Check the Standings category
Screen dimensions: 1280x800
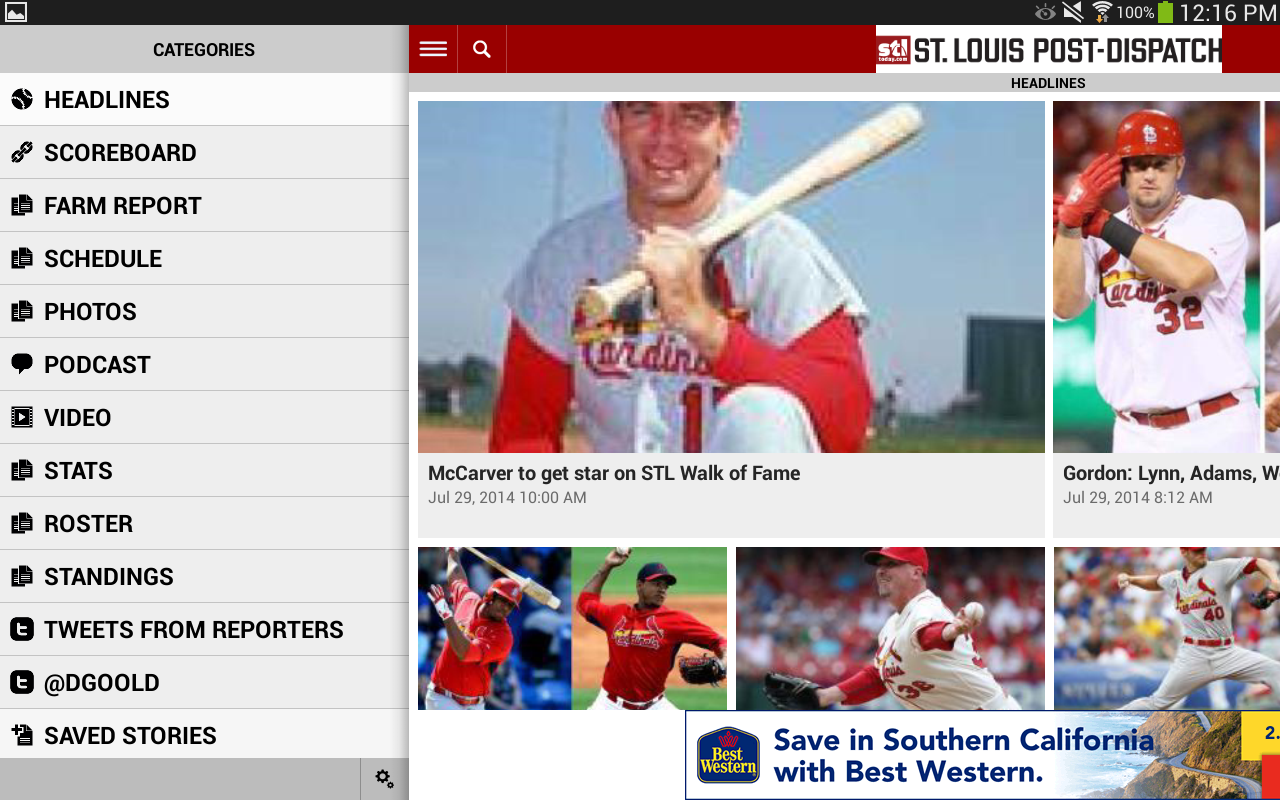[x=204, y=577]
